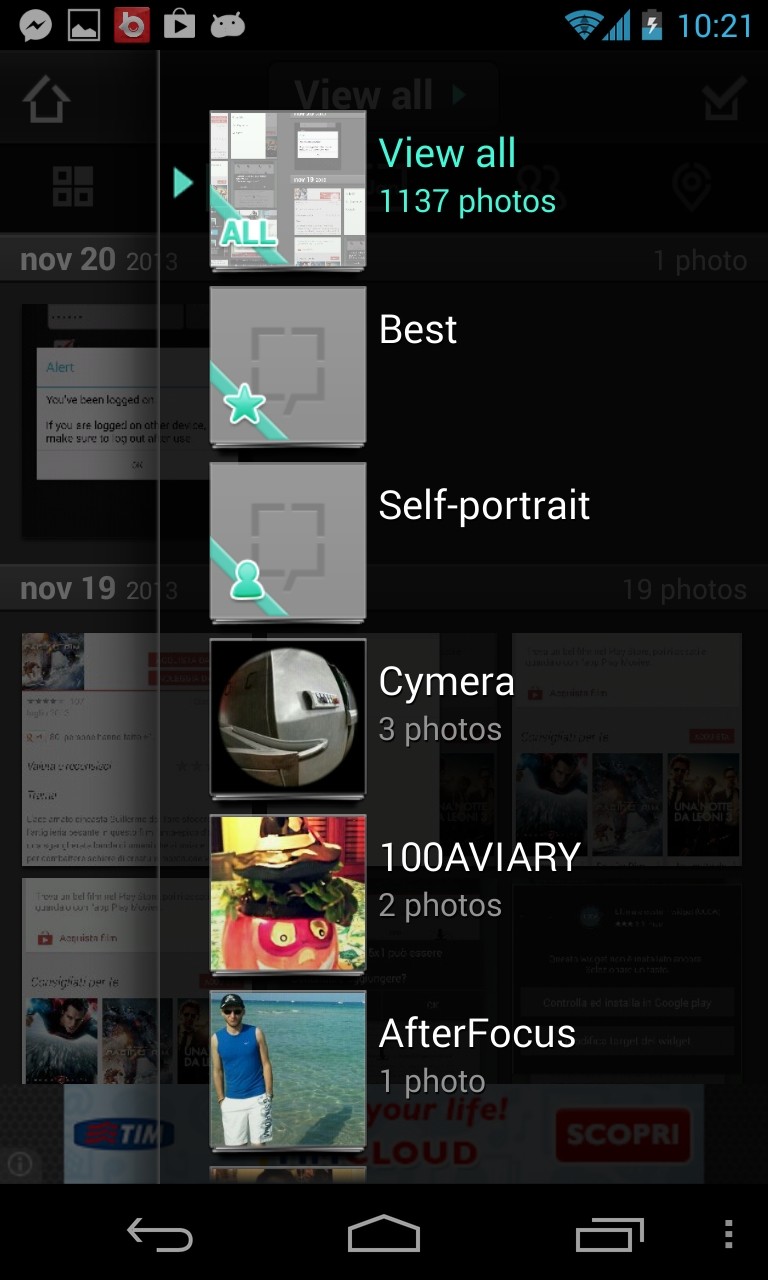Switch to the location pin tab
Viewport: 768px width, 1280px height.
691,187
